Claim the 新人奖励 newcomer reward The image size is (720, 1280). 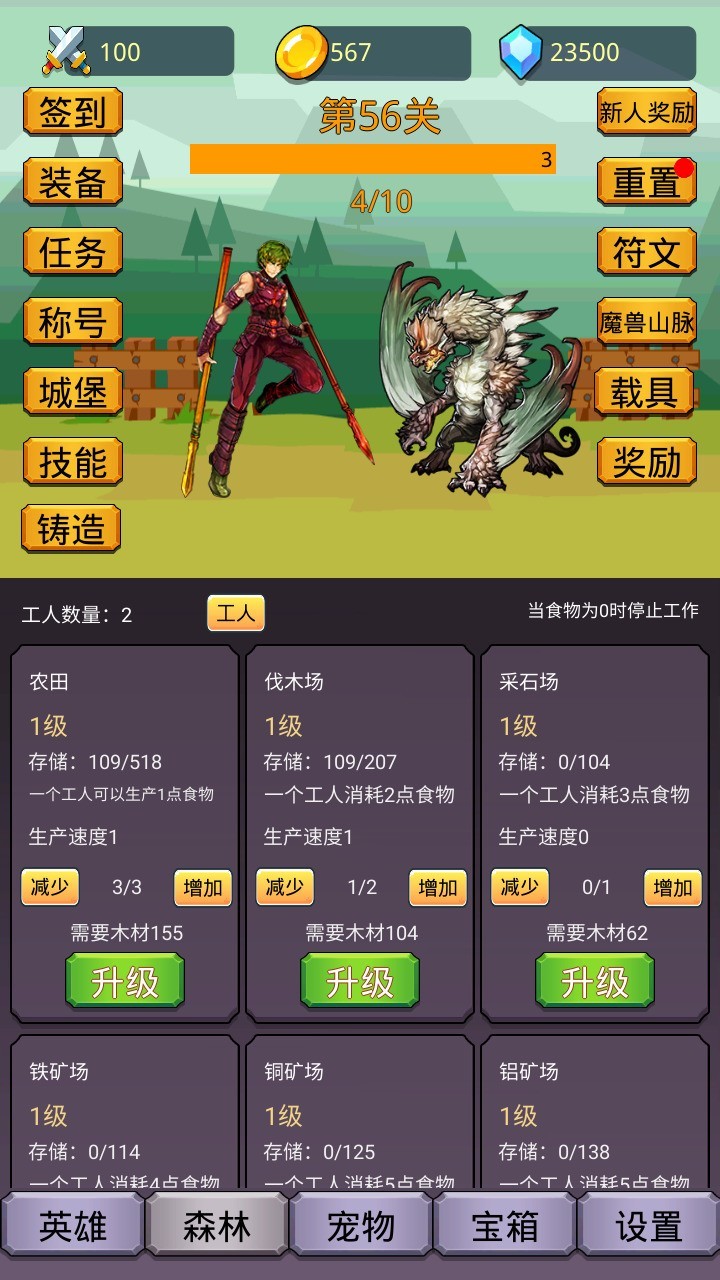(x=646, y=112)
